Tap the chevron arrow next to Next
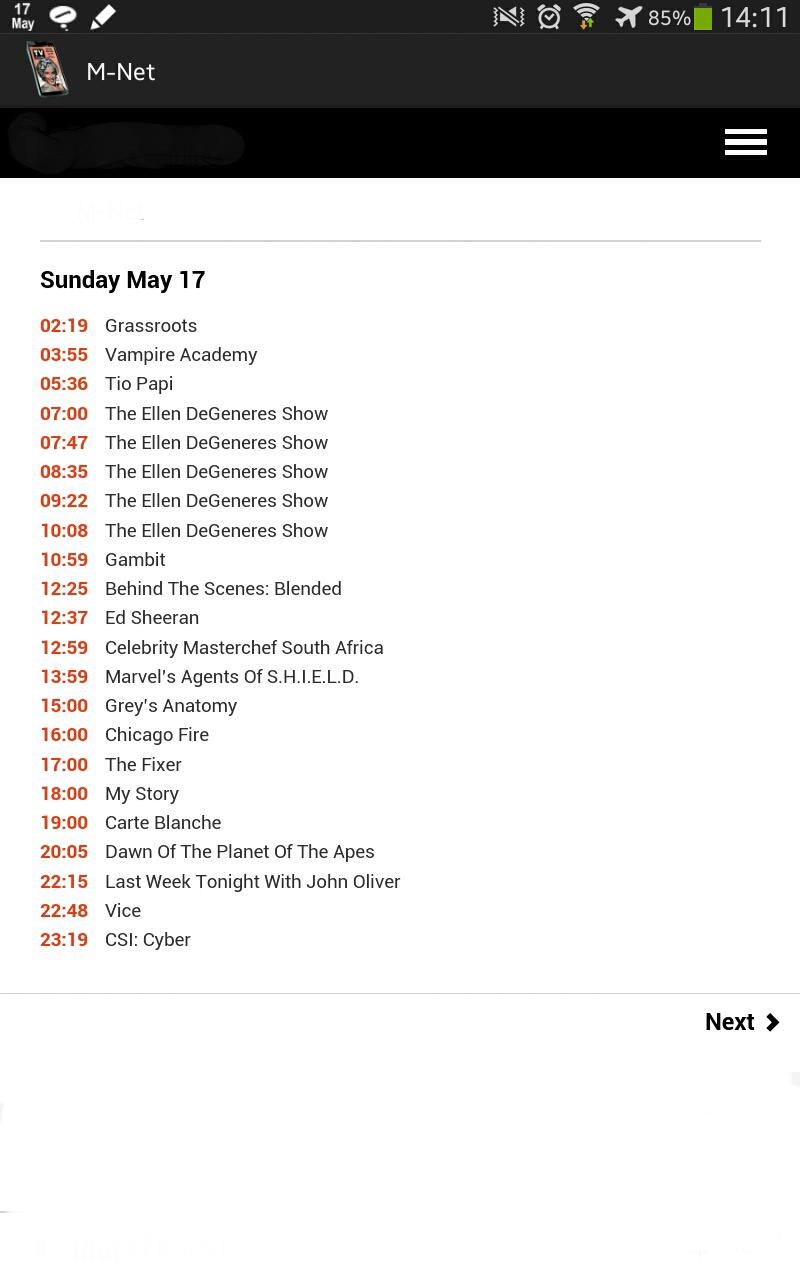Viewport: 800px width, 1280px height. 772,1022
